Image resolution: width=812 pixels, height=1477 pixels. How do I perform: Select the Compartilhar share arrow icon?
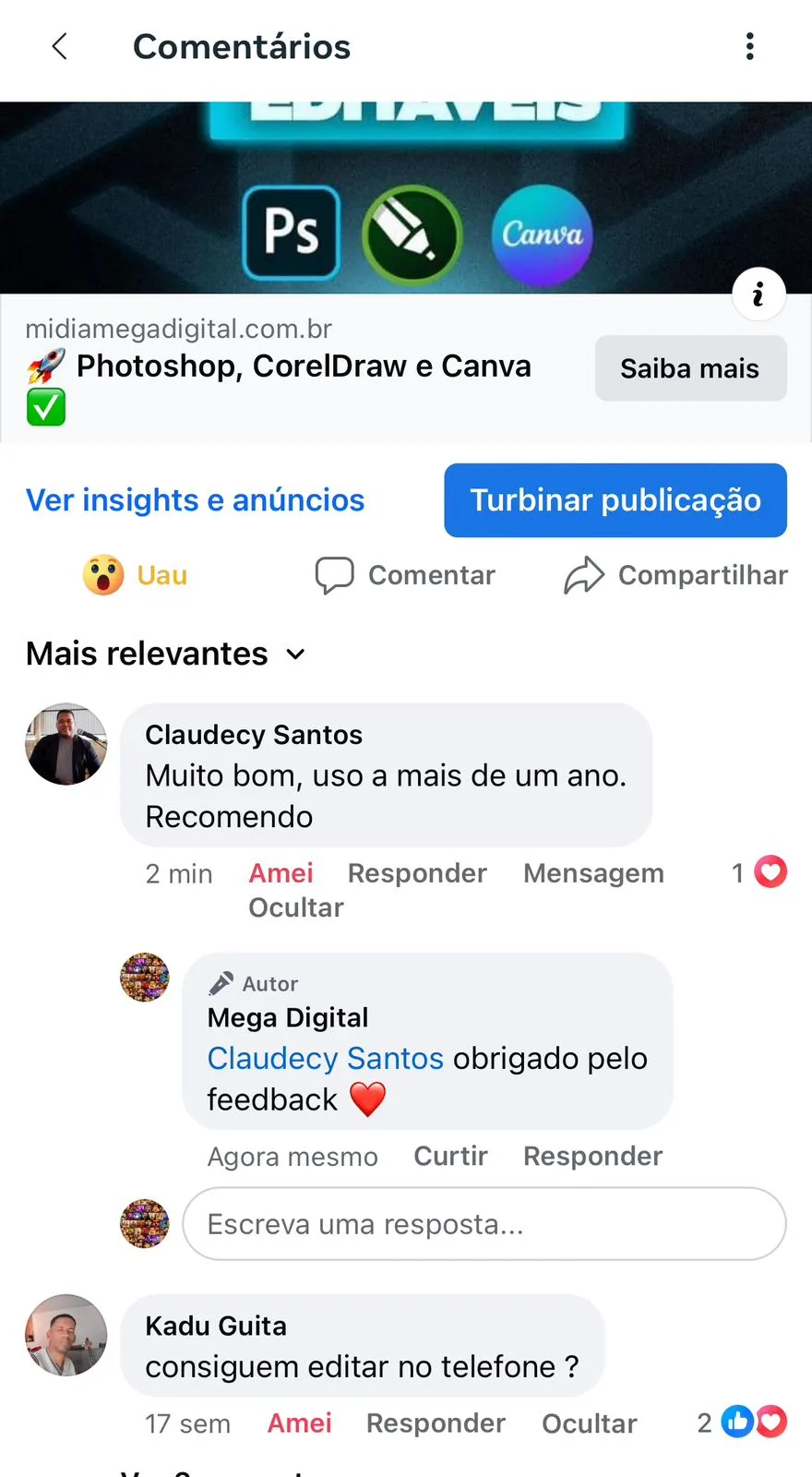[x=583, y=574]
